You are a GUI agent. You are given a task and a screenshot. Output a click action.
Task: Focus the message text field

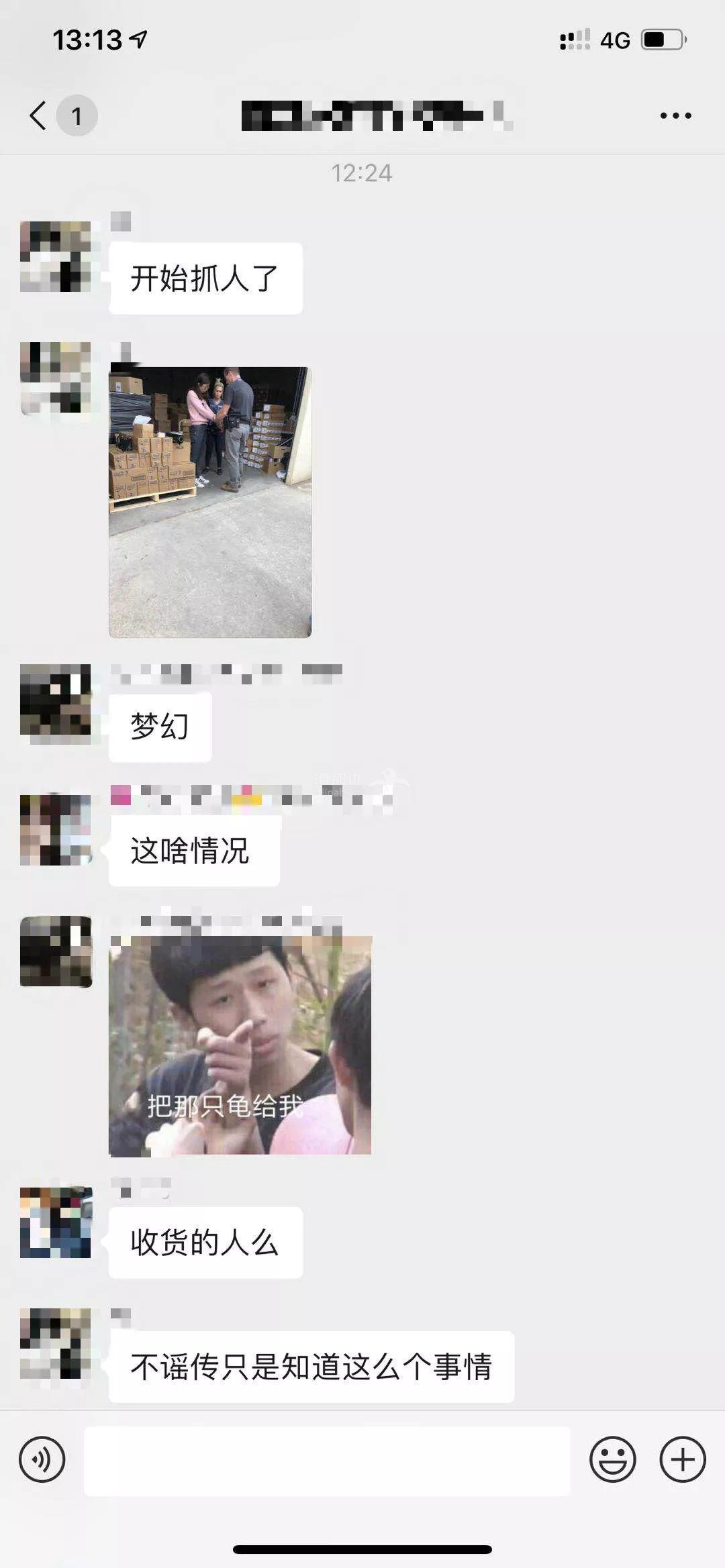pyautogui.click(x=327, y=1460)
